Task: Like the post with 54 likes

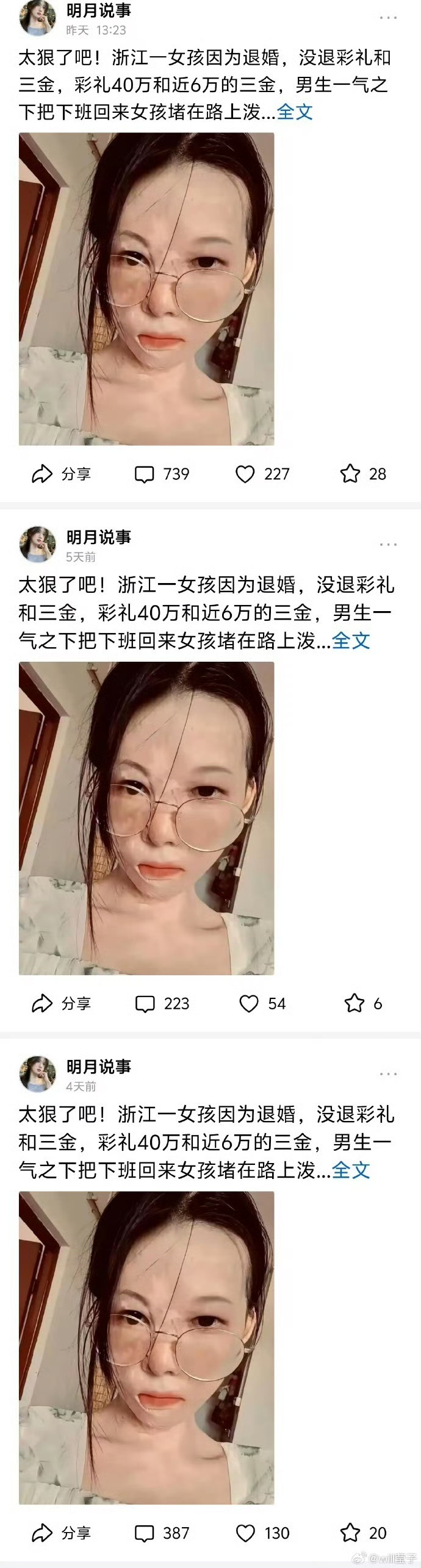Action: coord(262,1003)
